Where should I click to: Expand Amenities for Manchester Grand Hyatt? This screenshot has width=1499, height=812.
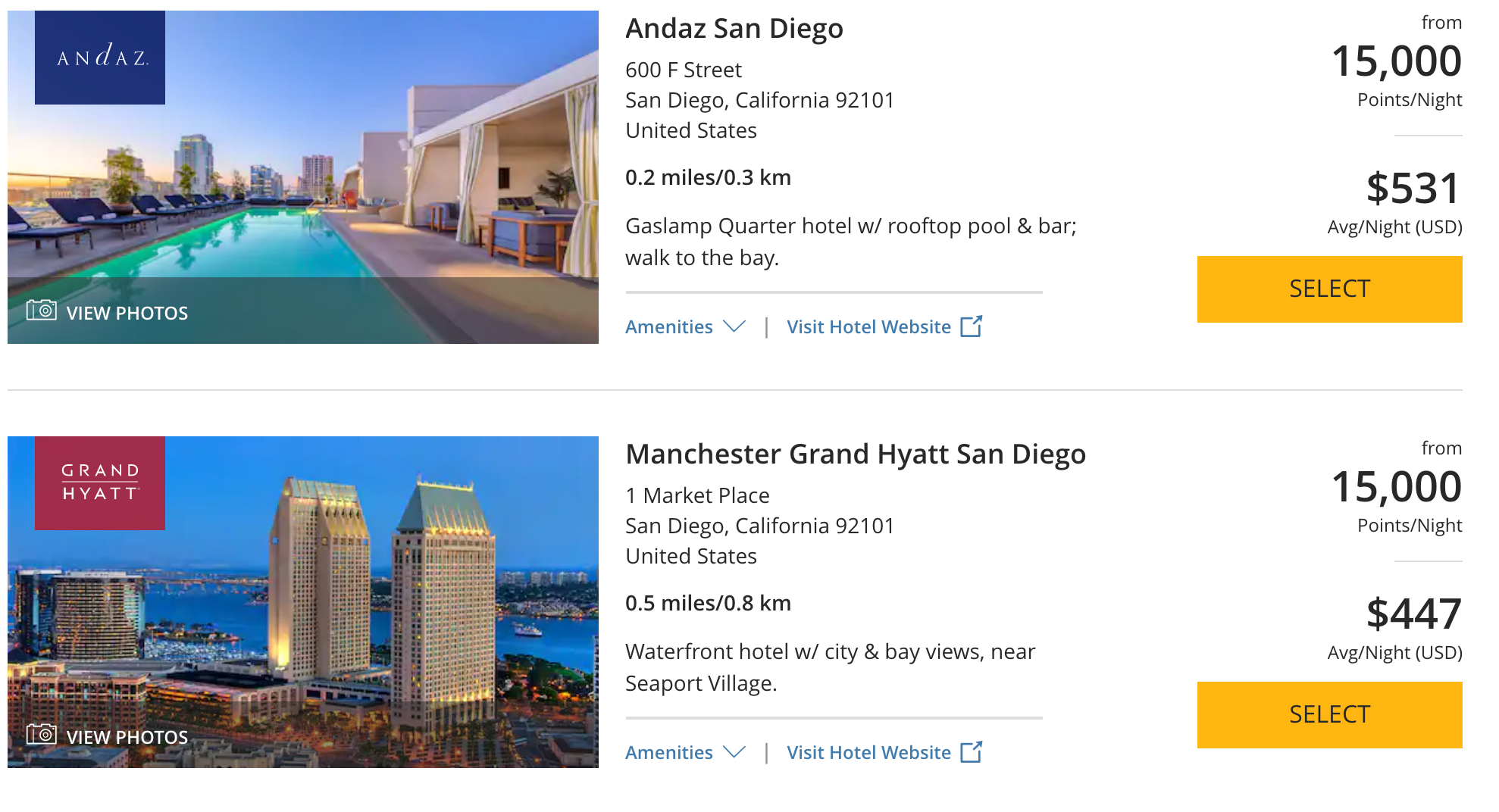(684, 752)
